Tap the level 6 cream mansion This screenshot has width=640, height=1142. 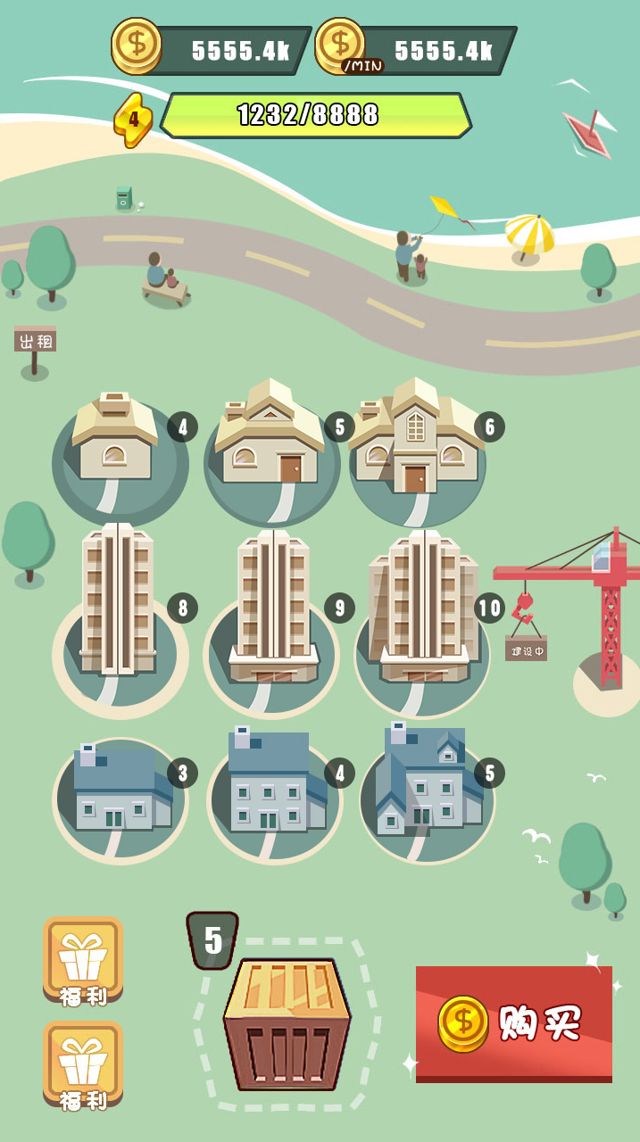pyautogui.click(x=416, y=441)
